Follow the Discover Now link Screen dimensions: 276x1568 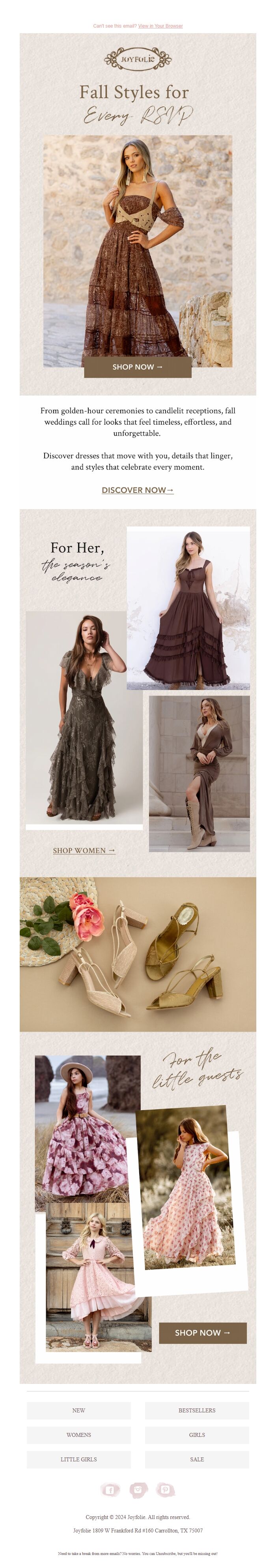pos(137,490)
